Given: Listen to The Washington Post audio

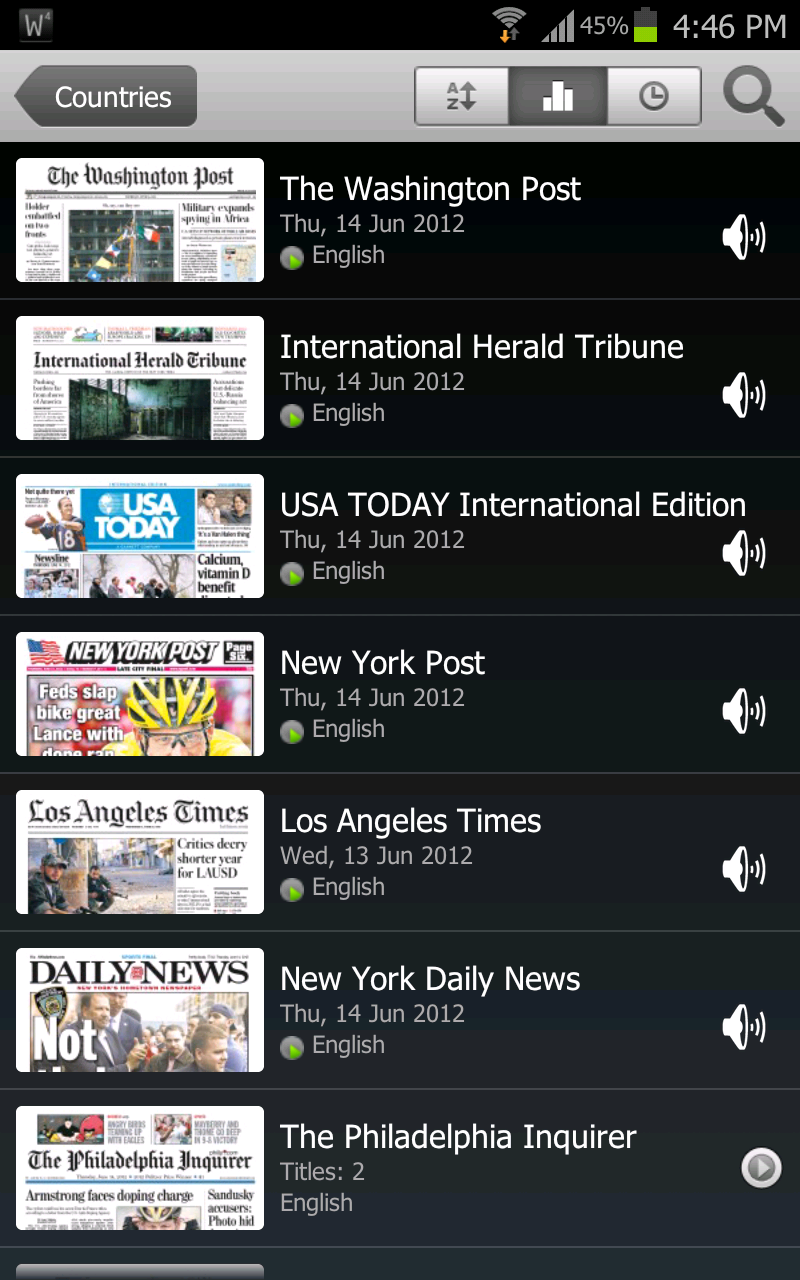Looking at the screenshot, I should pyautogui.click(x=744, y=238).
